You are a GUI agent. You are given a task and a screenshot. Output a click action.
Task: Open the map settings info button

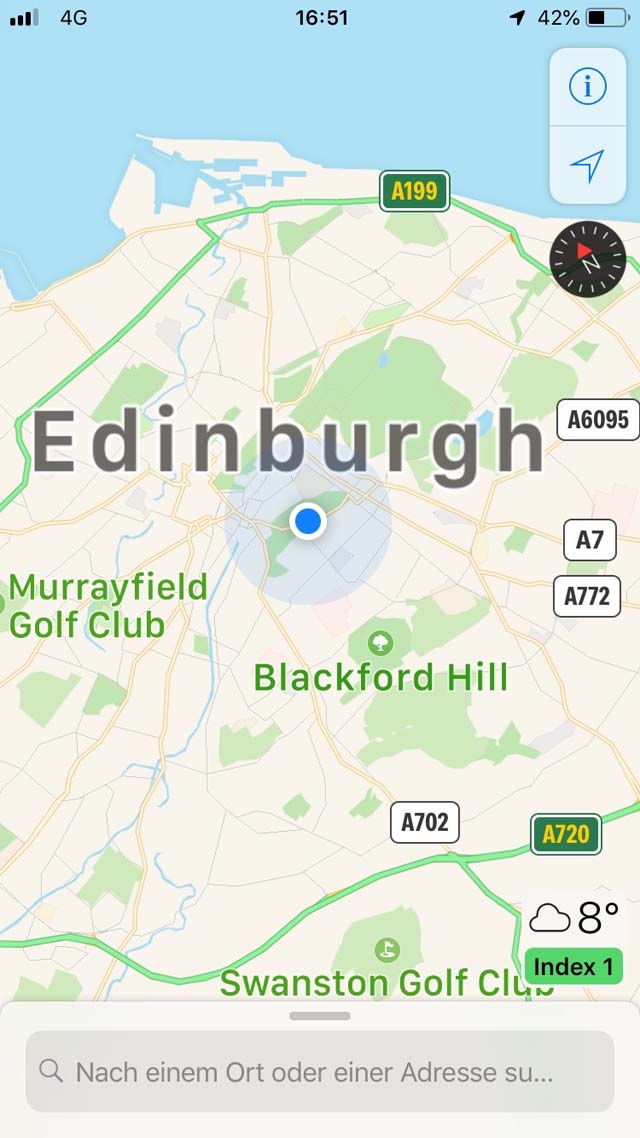coord(587,87)
